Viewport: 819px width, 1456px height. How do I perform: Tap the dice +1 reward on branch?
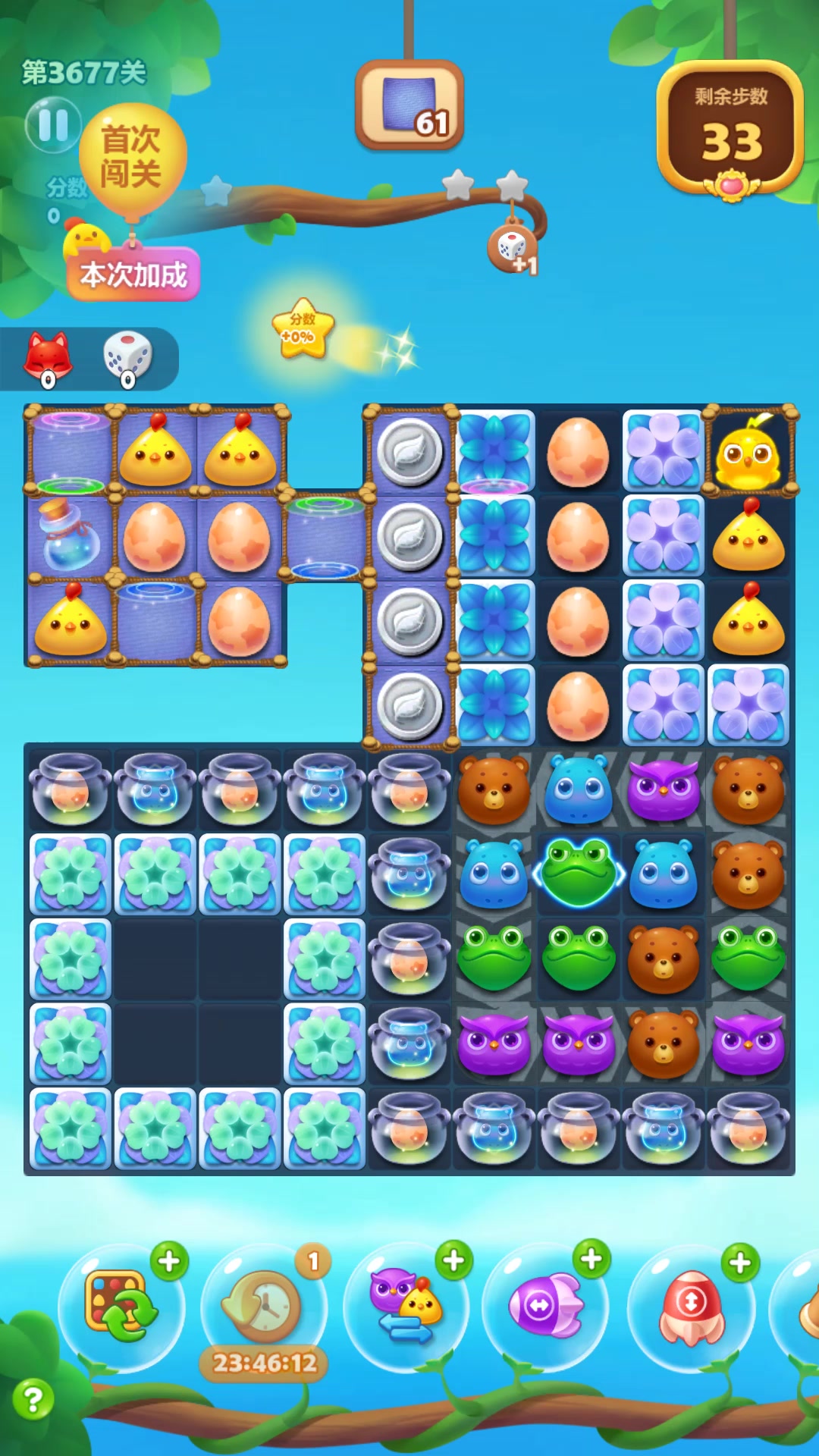point(513,249)
